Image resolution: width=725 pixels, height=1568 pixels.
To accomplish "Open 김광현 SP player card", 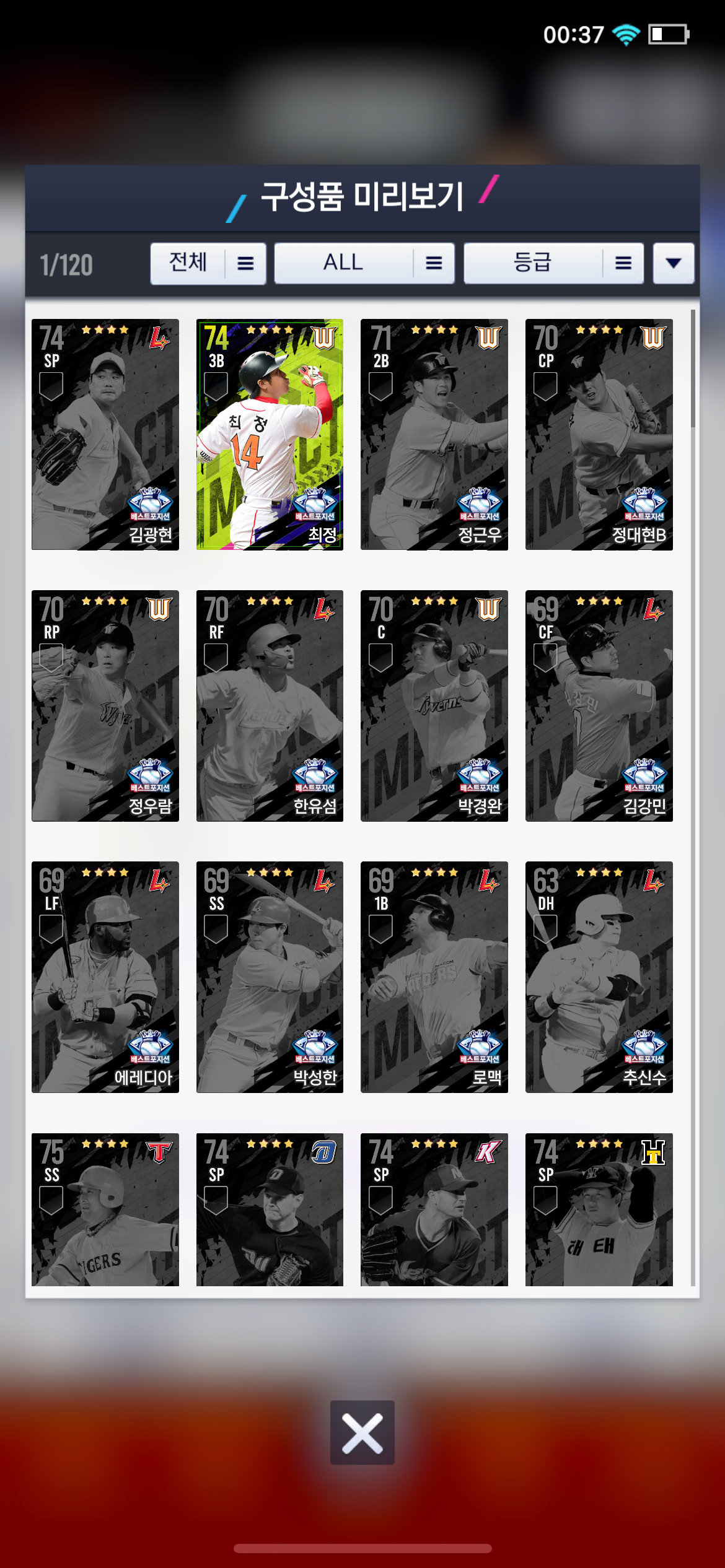I will pyautogui.click(x=105, y=434).
